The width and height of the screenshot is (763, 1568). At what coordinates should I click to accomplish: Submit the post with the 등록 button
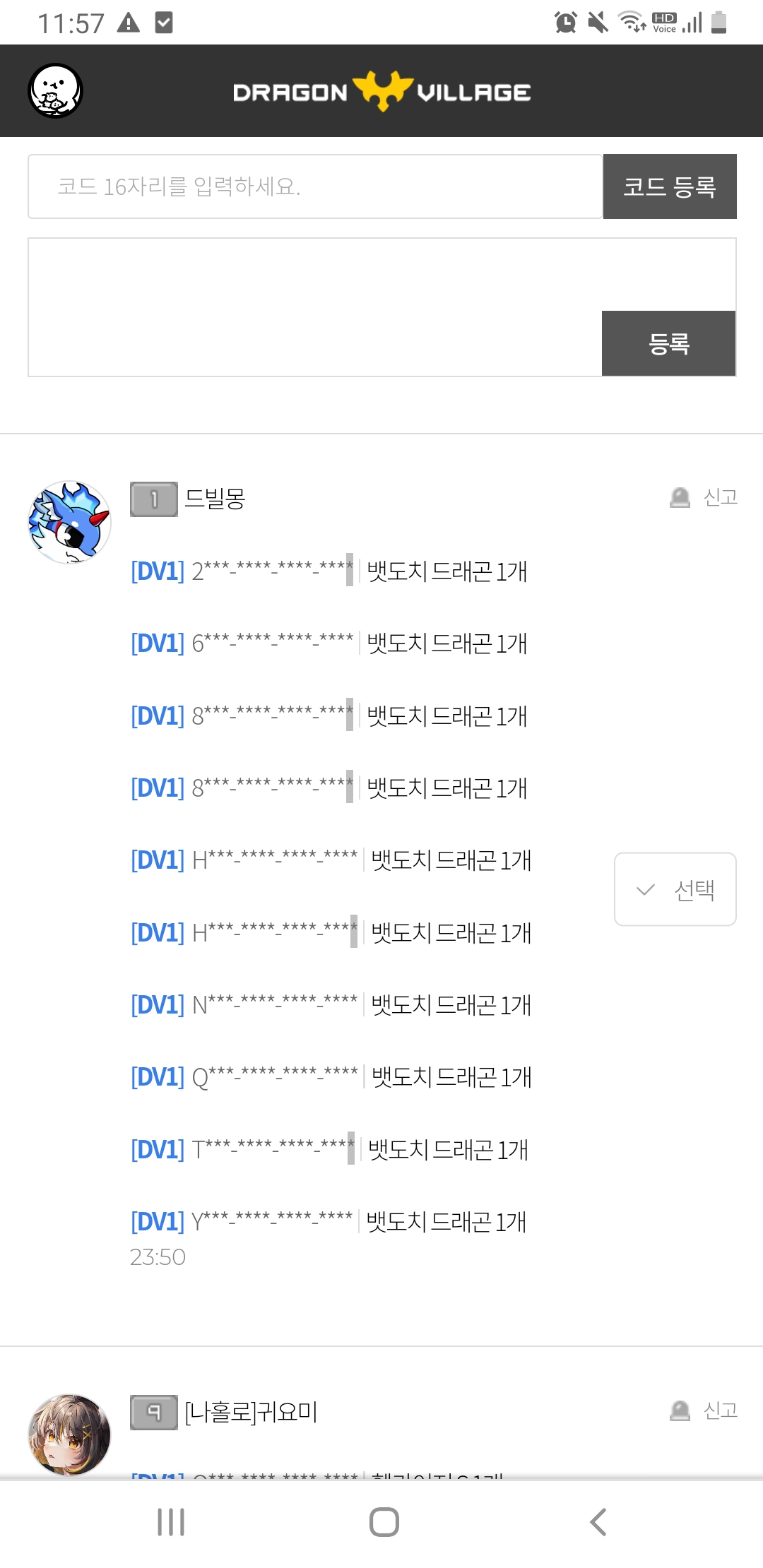[668, 343]
